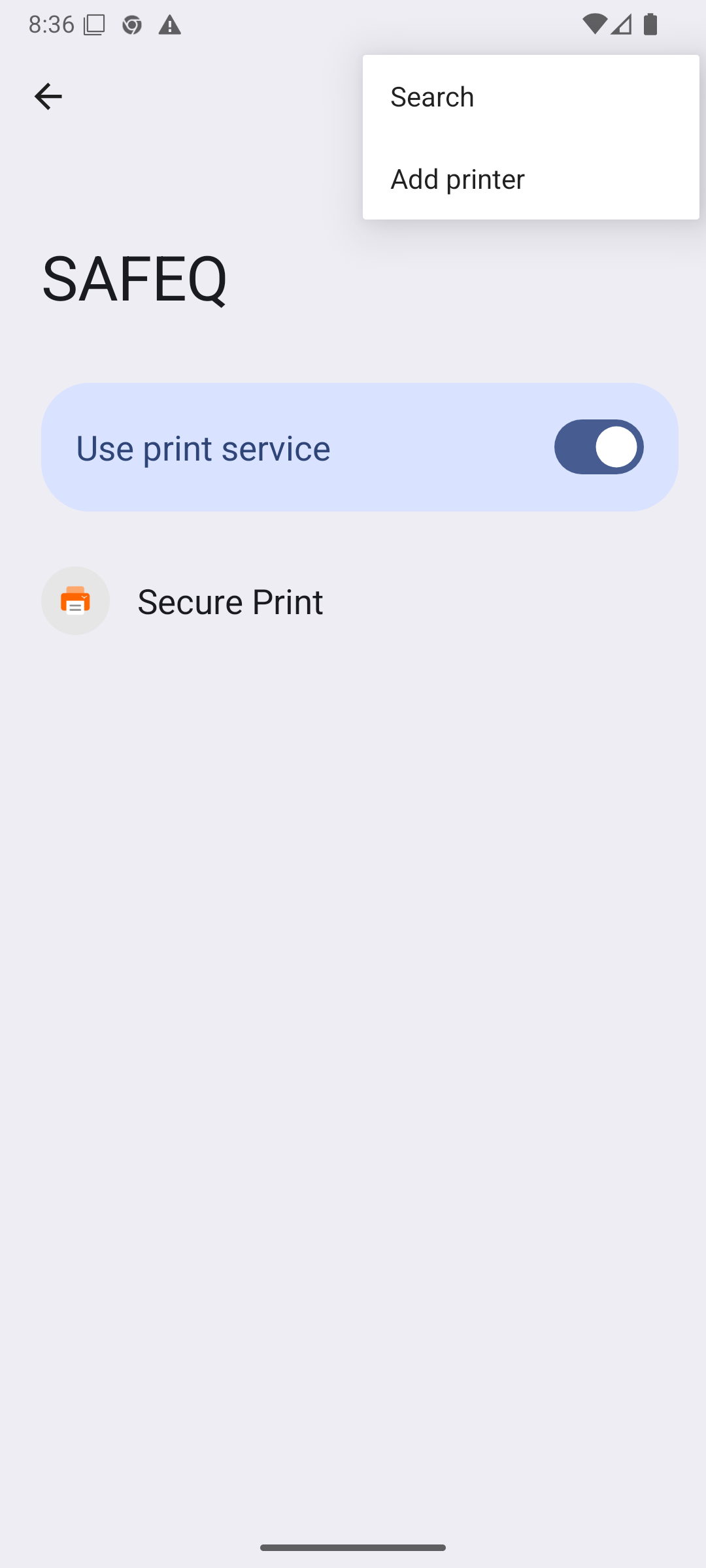Dismiss the menu by tapping outside it
Viewport: 706px width, 1568px height.
coord(196,915)
